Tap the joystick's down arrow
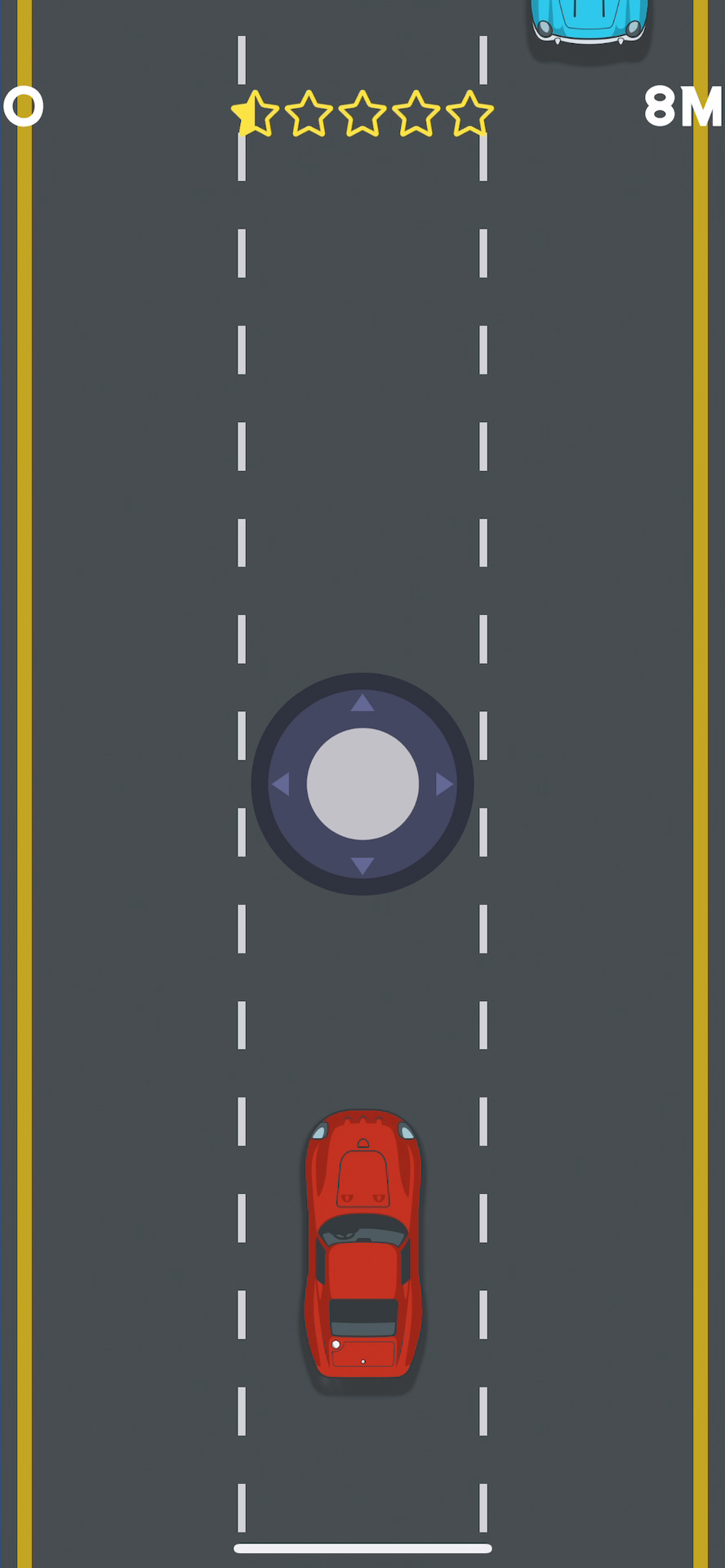This screenshot has height=1568, width=725. click(x=362, y=865)
